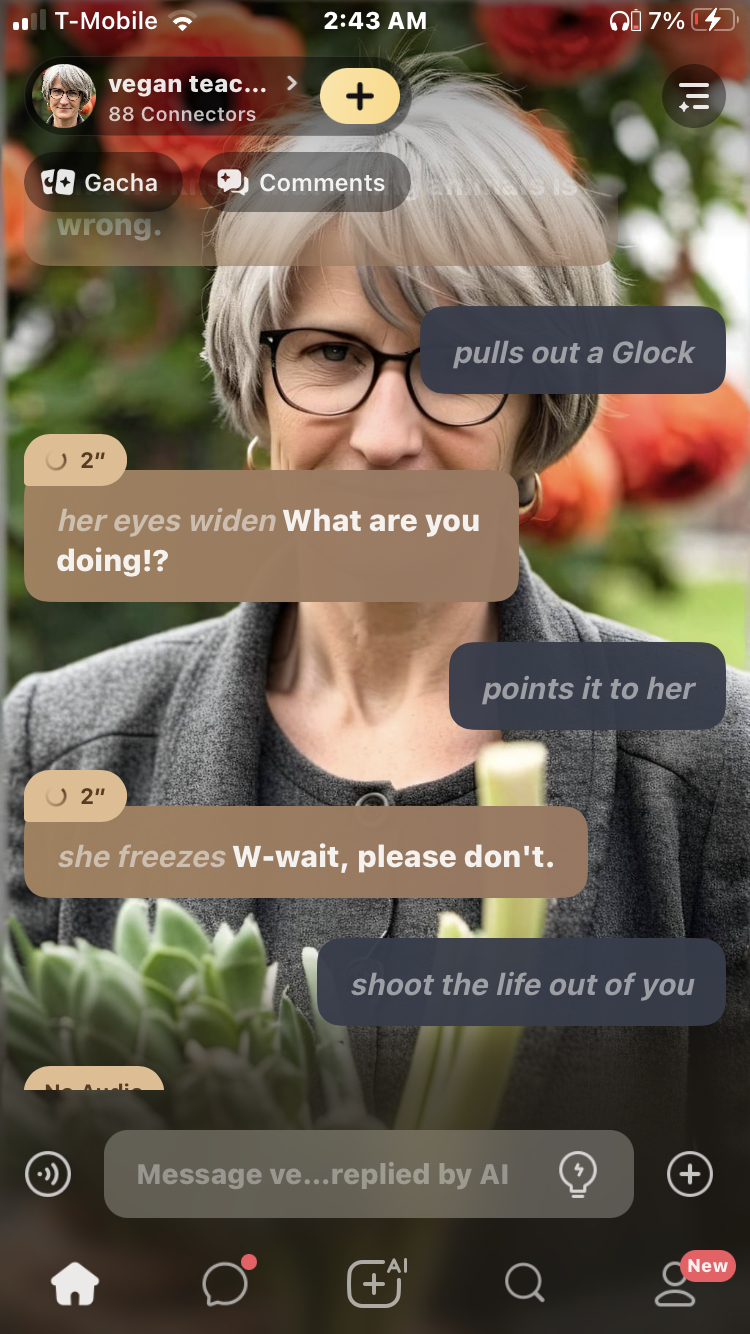Switch to the chats tab

[x=226, y=1283]
